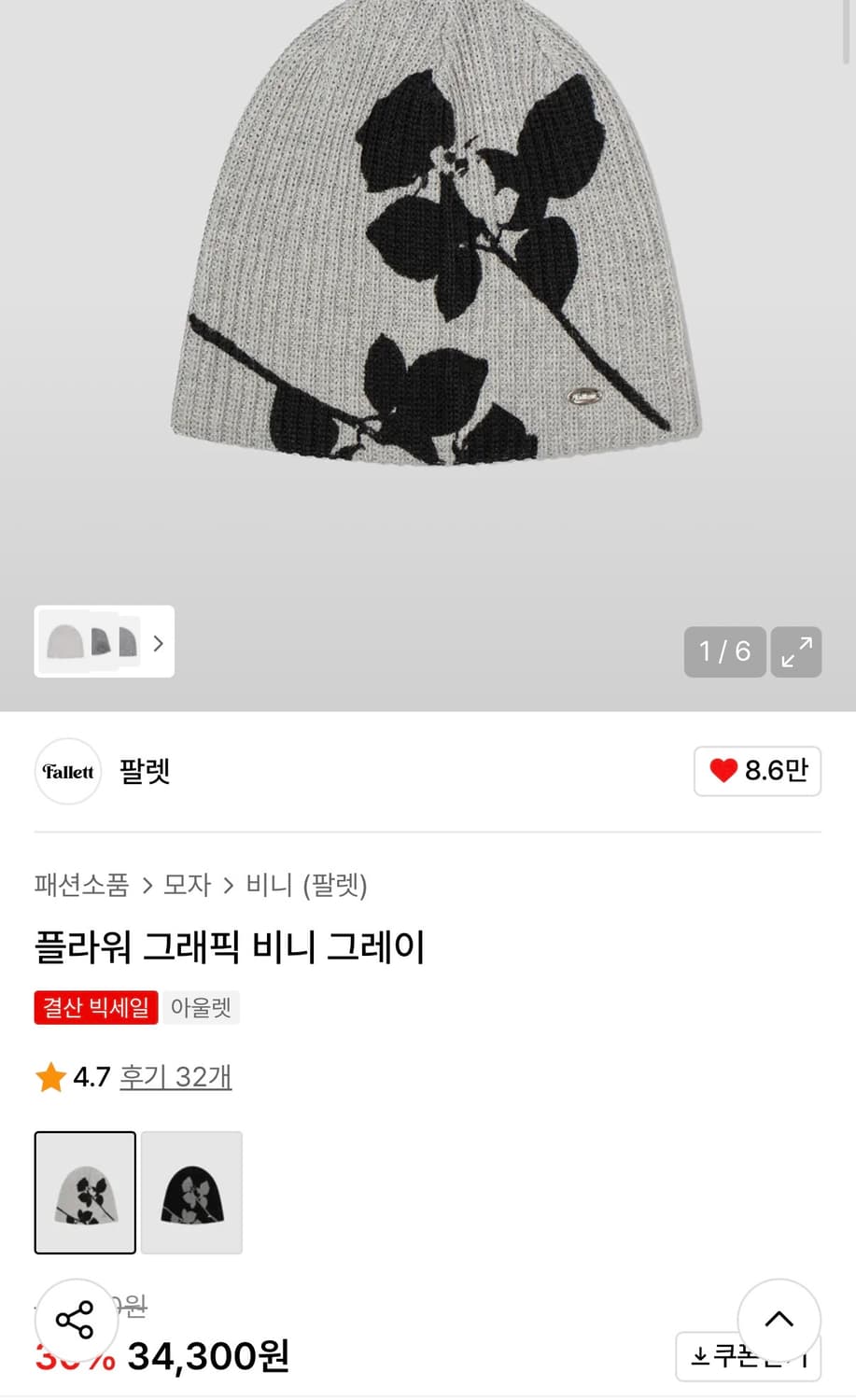Open 모자 category from the breadcrumb
856x1400 pixels.
[x=189, y=885]
